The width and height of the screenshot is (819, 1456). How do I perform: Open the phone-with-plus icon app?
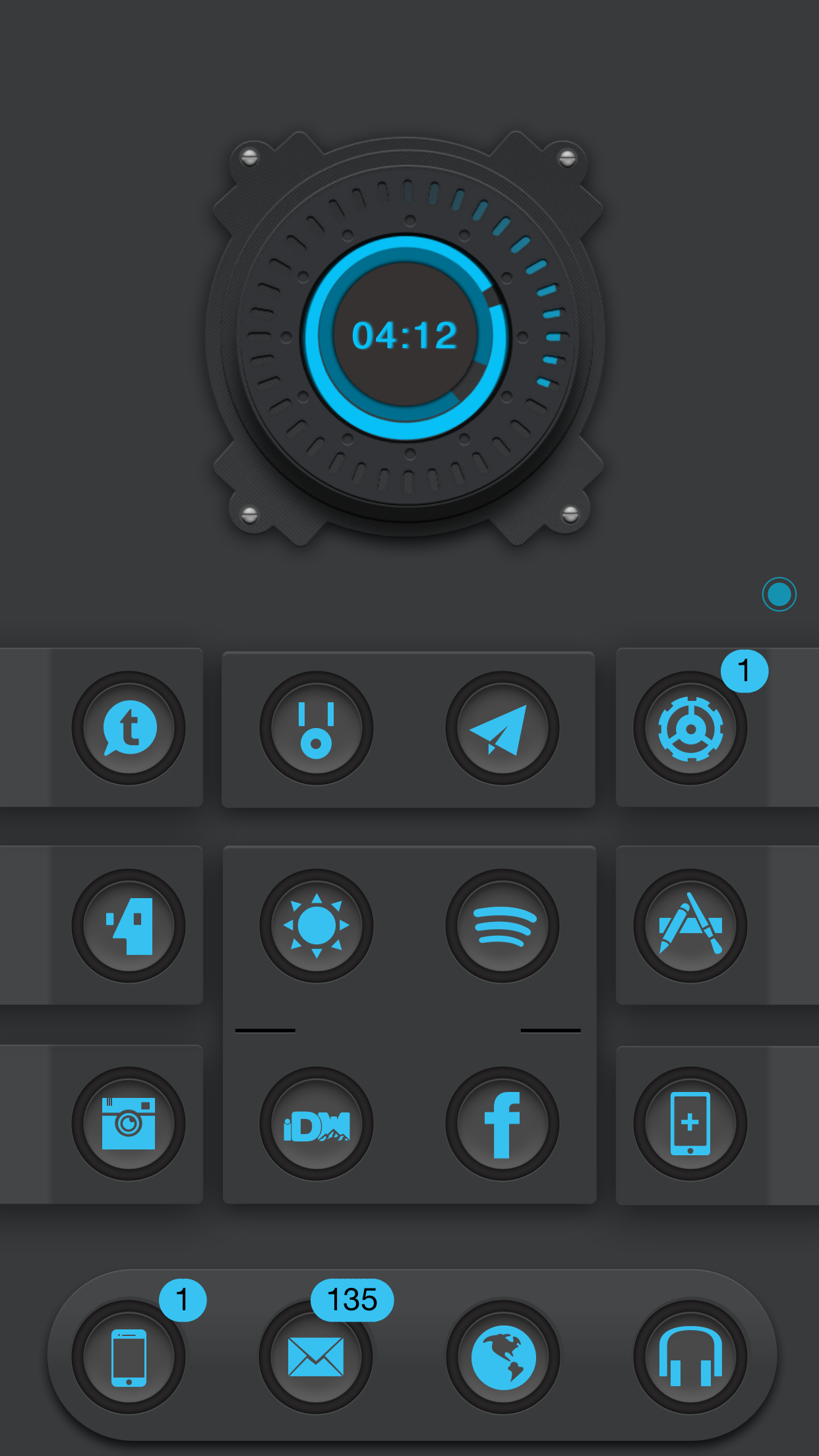(x=690, y=1124)
